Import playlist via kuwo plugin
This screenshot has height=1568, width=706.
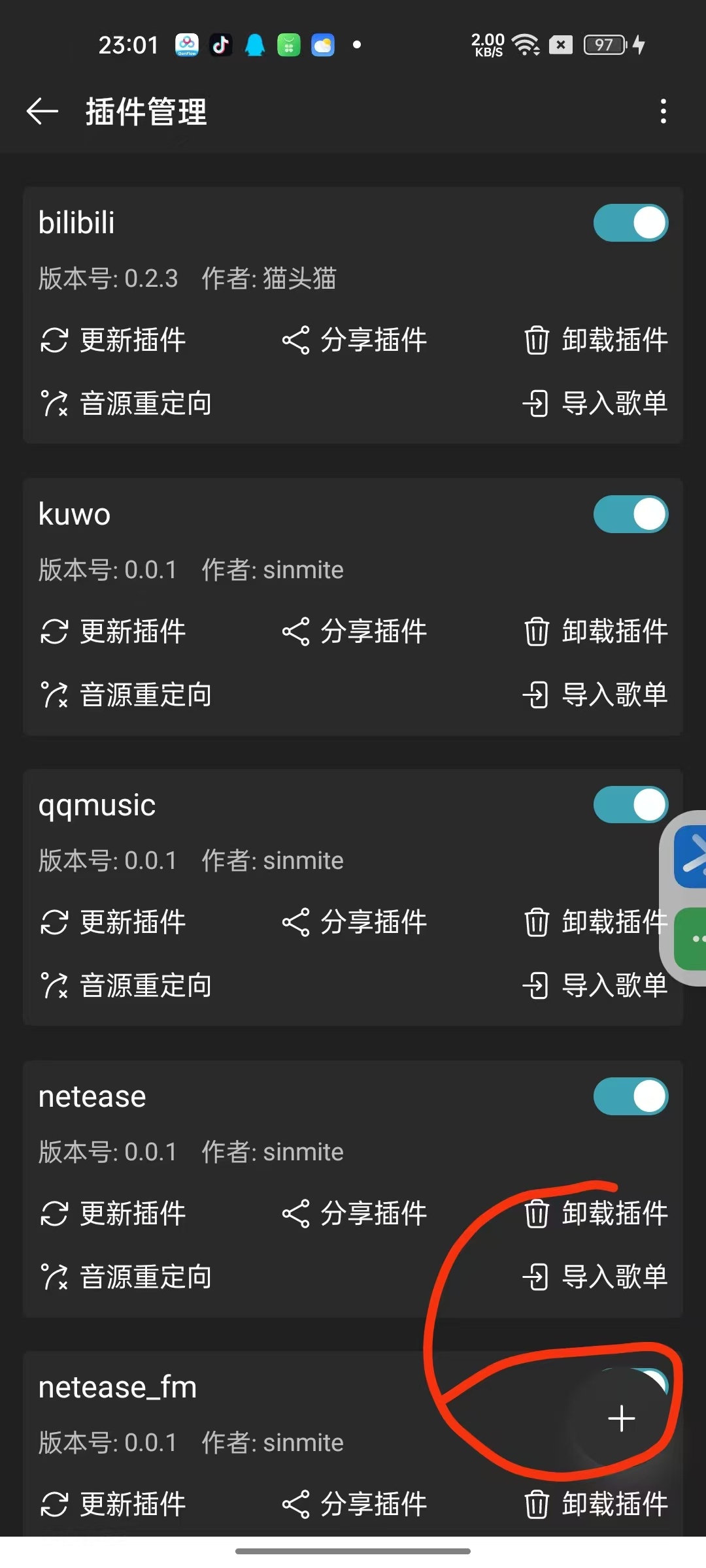596,694
